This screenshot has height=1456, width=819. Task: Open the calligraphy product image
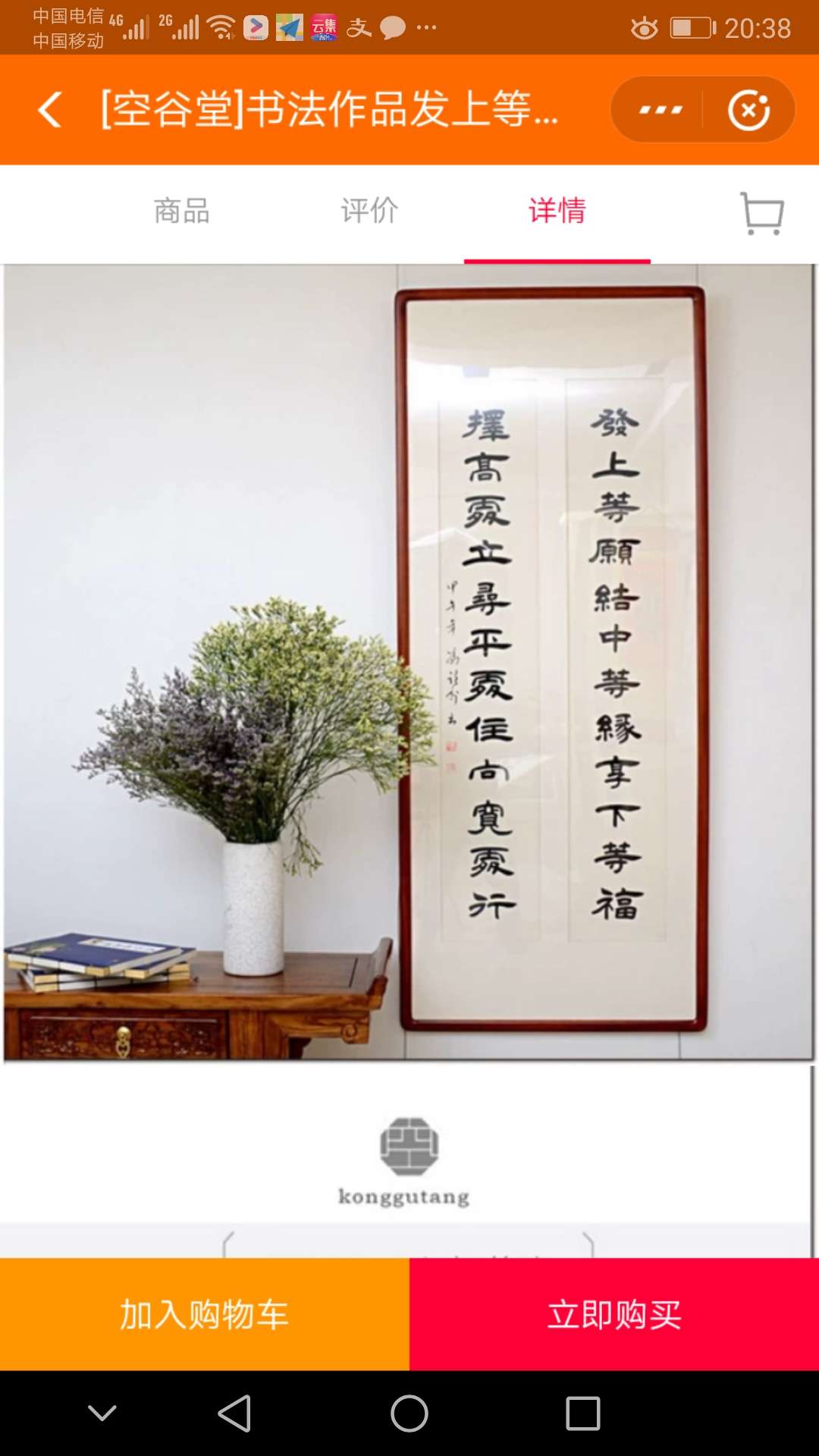click(409, 661)
